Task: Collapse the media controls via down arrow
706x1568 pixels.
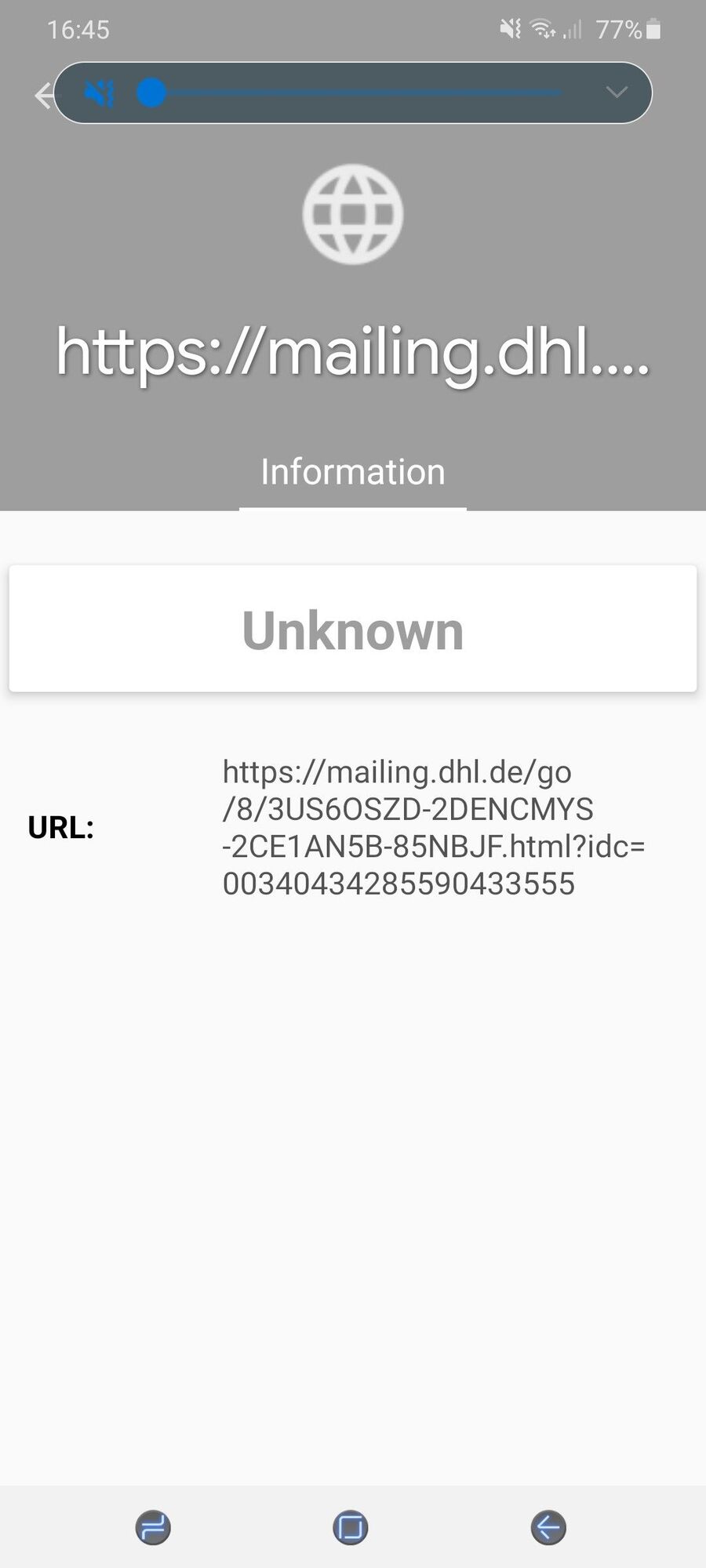Action: coord(615,93)
